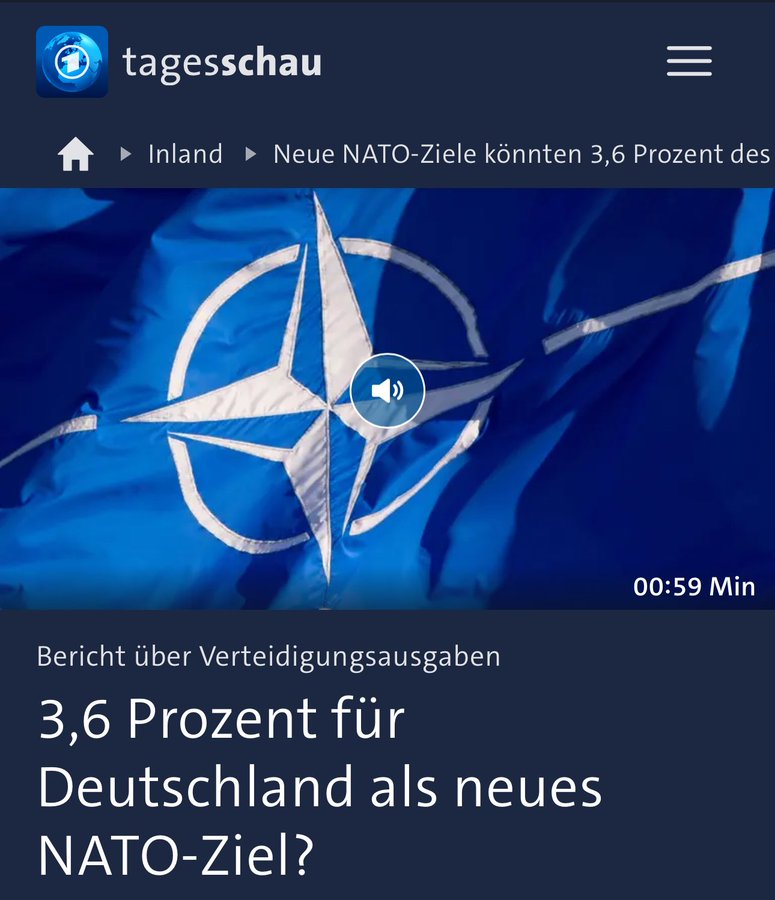Open the hamburger menu

click(689, 62)
